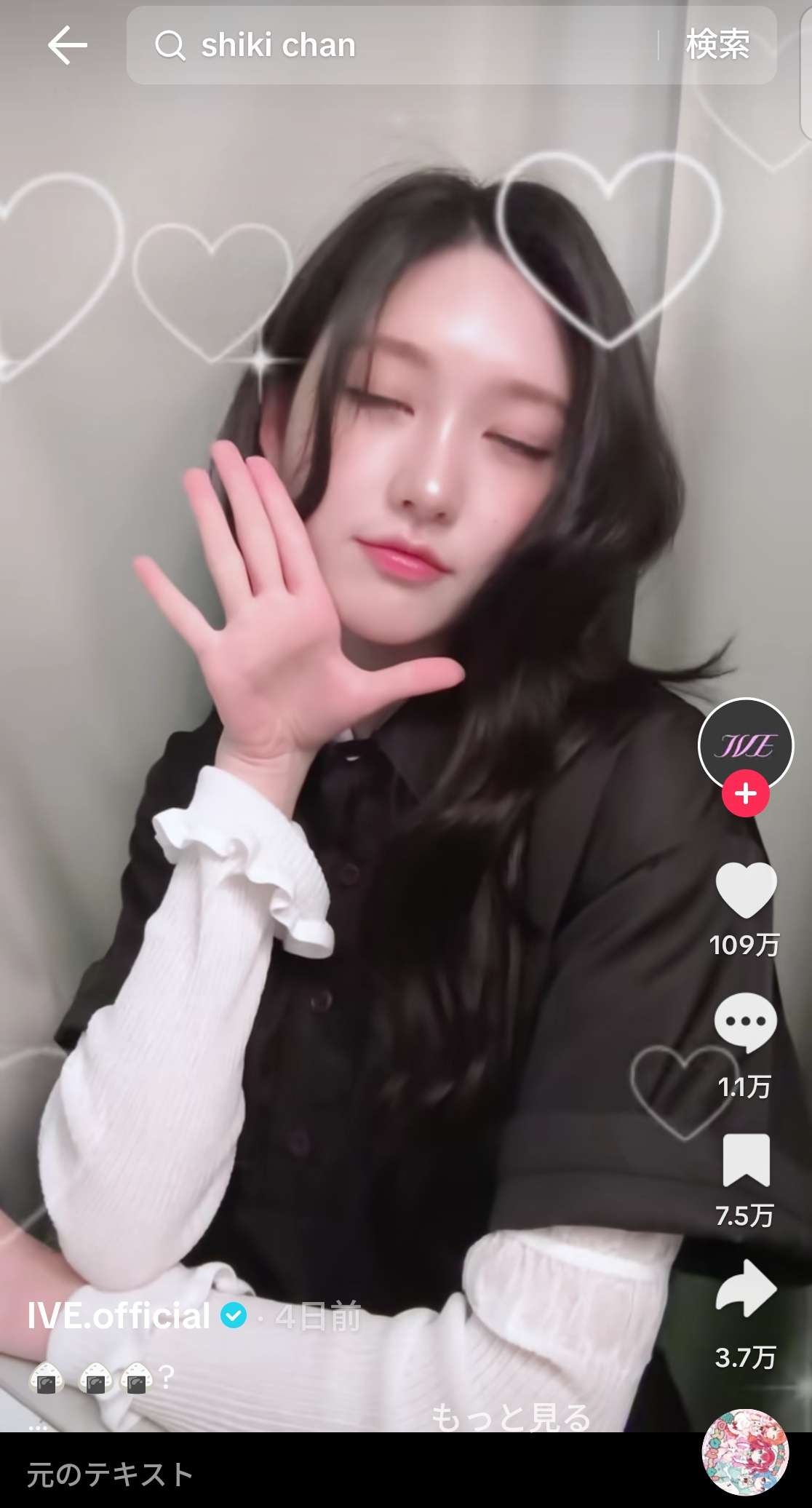
Task: Show the original text via 元のテキスト
Action: coord(109,1475)
